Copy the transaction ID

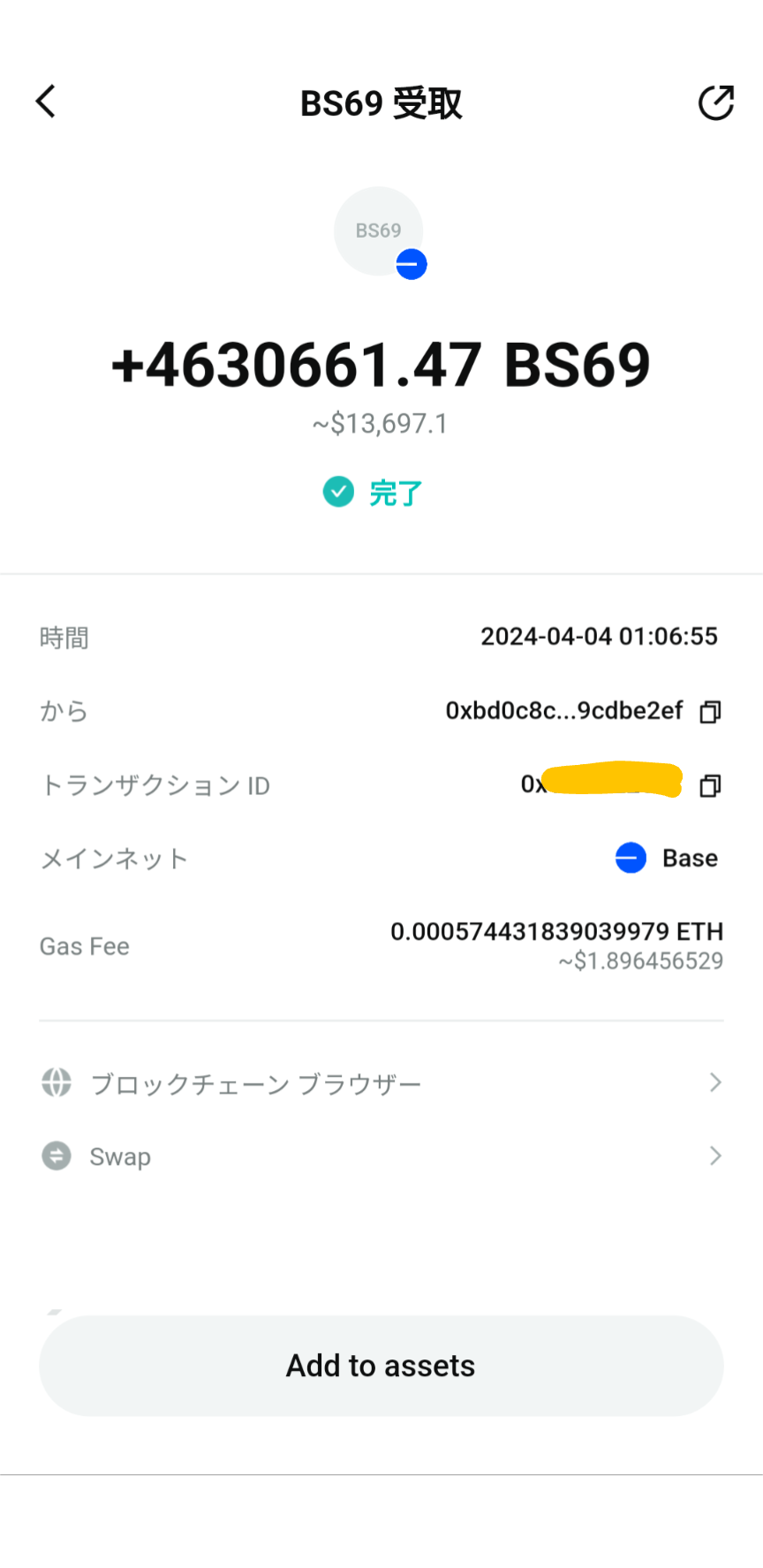[x=710, y=785]
